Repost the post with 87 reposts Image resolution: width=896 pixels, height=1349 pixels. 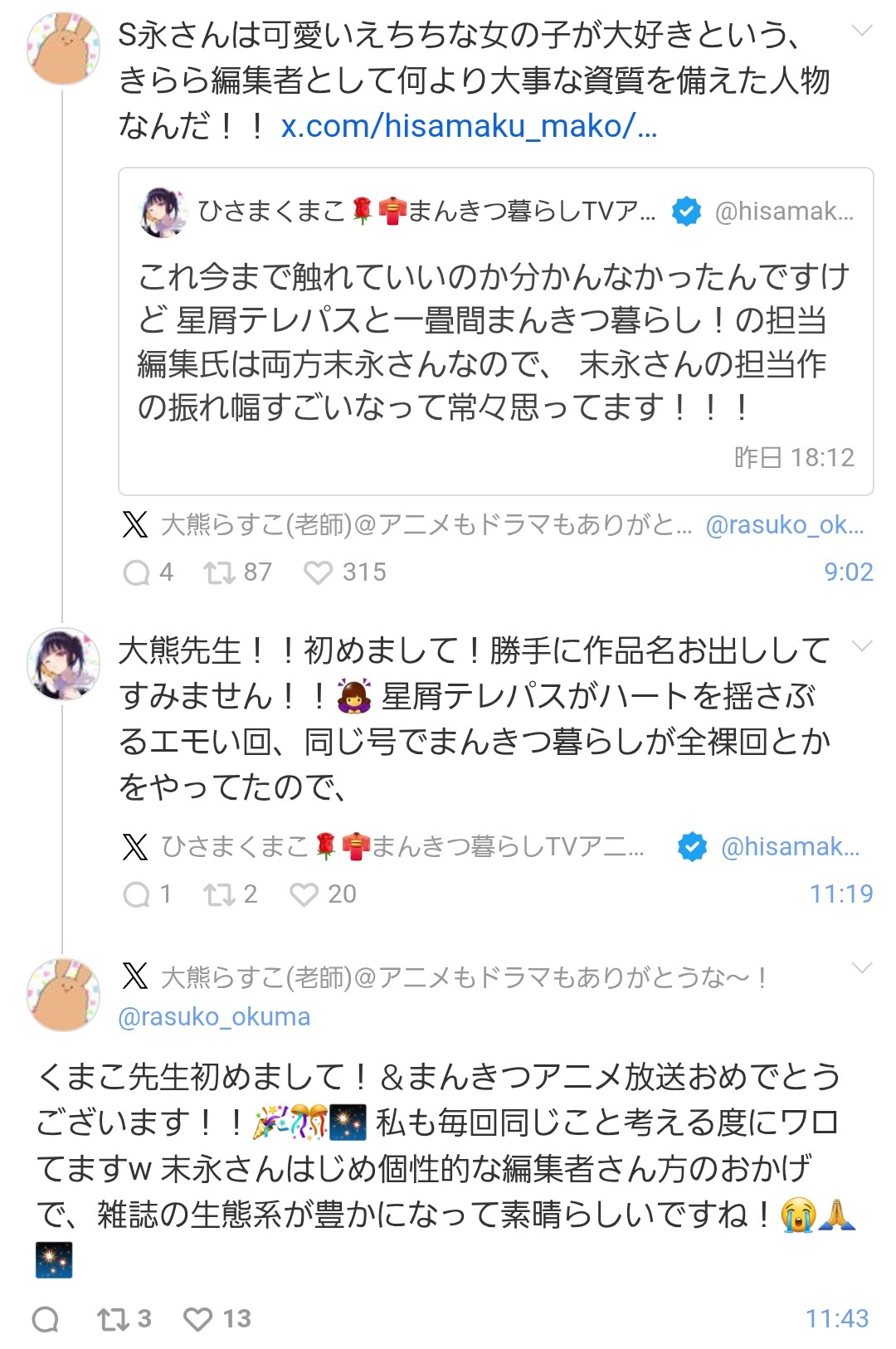(220, 572)
